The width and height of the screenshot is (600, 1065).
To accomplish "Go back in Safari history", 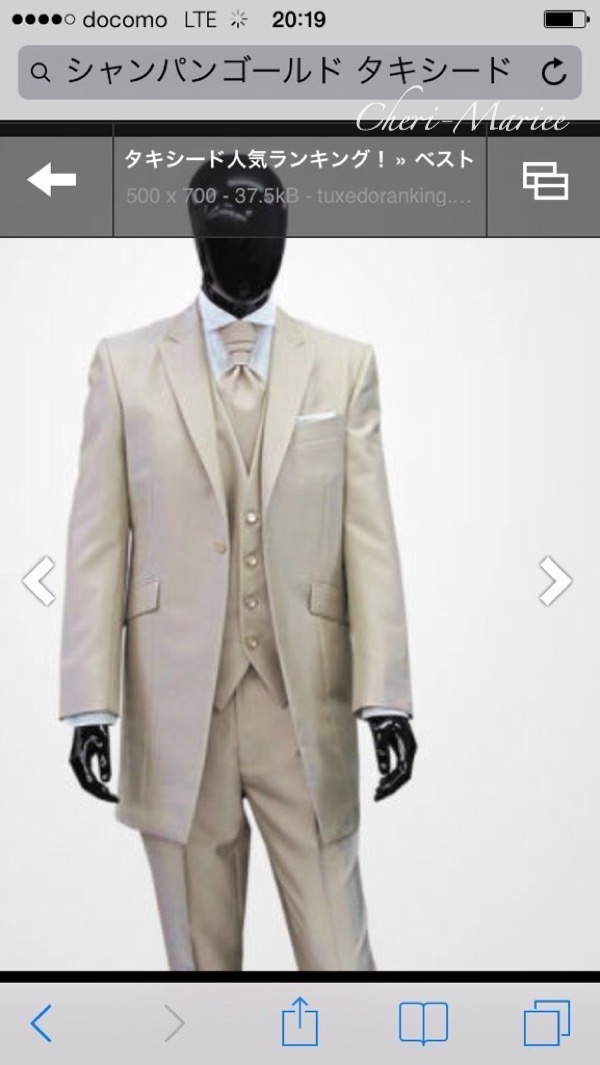I will pyautogui.click(x=41, y=1023).
